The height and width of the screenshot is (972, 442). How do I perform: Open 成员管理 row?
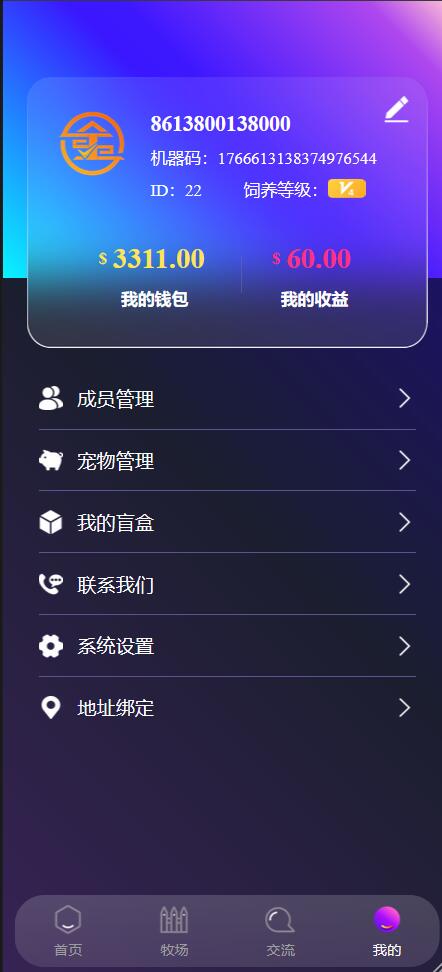click(x=227, y=399)
